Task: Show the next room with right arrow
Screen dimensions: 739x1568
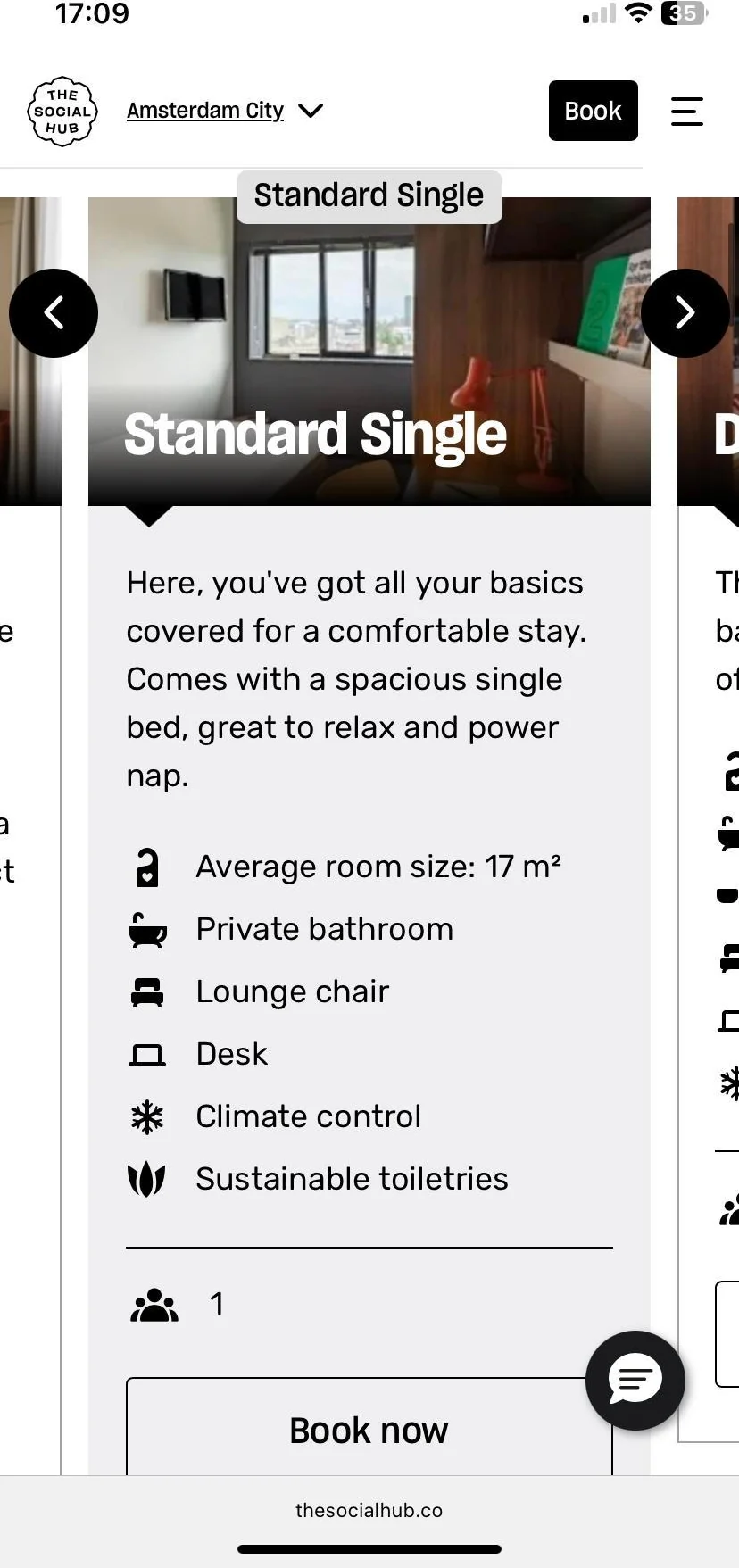Action: tap(685, 313)
